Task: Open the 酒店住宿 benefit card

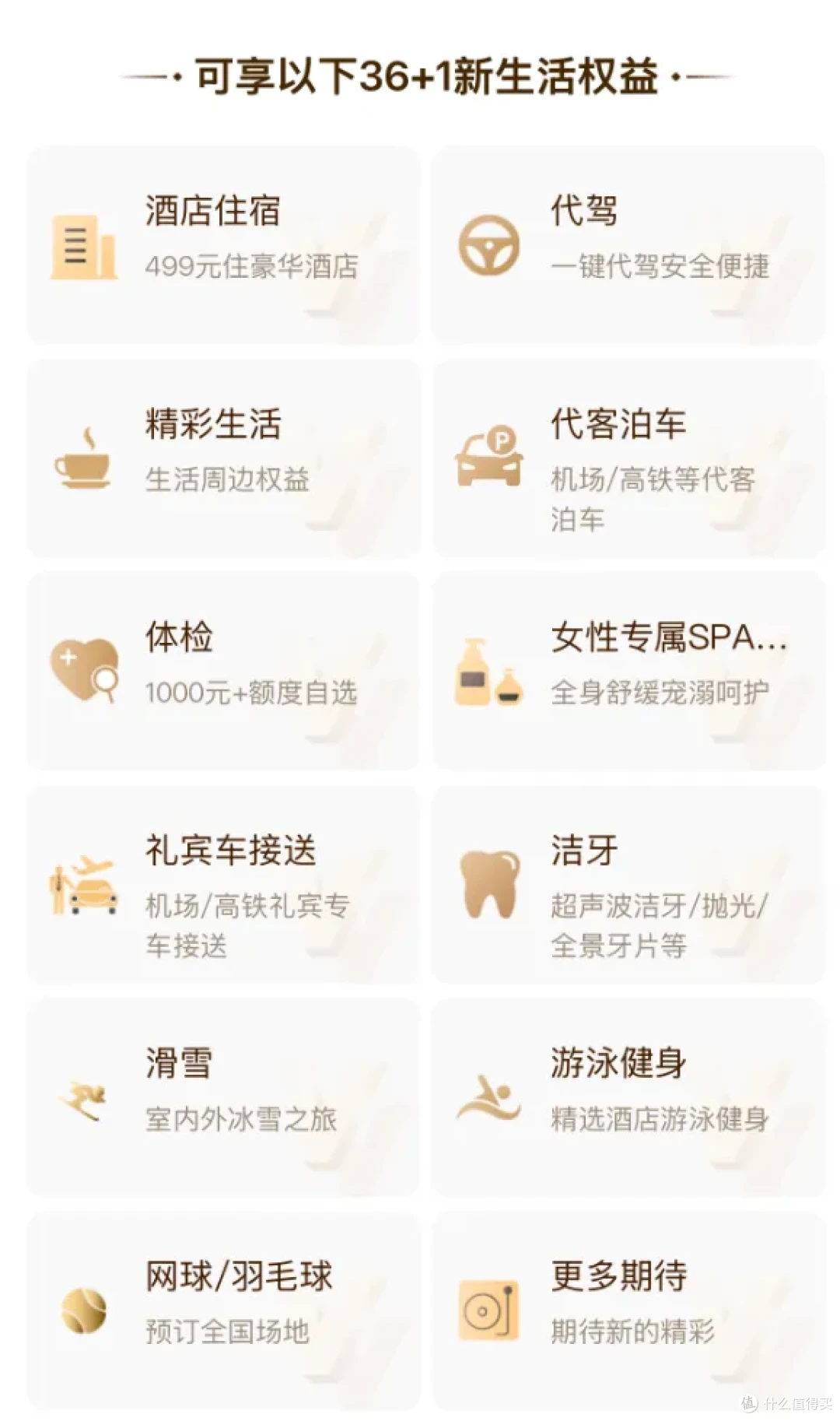Action: coord(223,245)
